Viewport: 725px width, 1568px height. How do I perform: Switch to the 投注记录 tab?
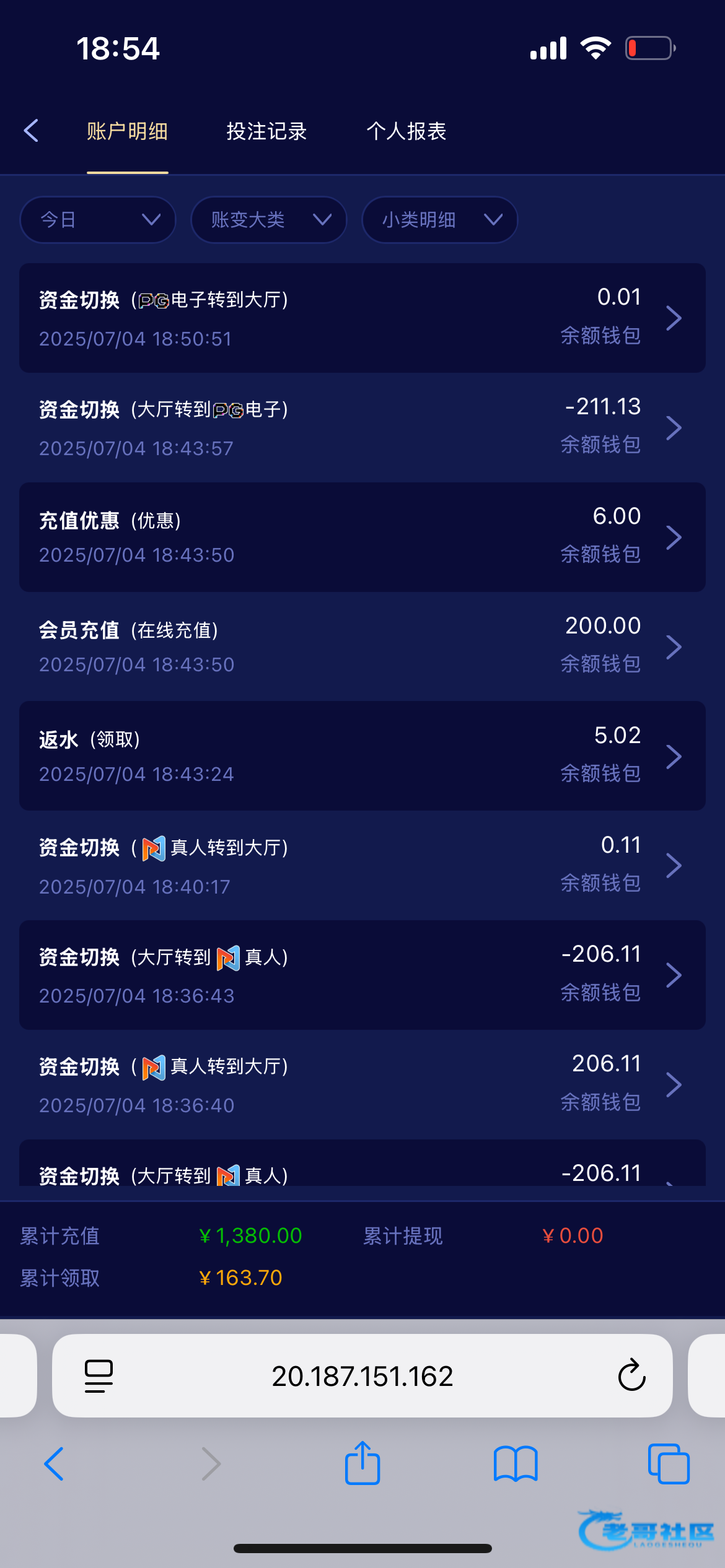coord(266,131)
